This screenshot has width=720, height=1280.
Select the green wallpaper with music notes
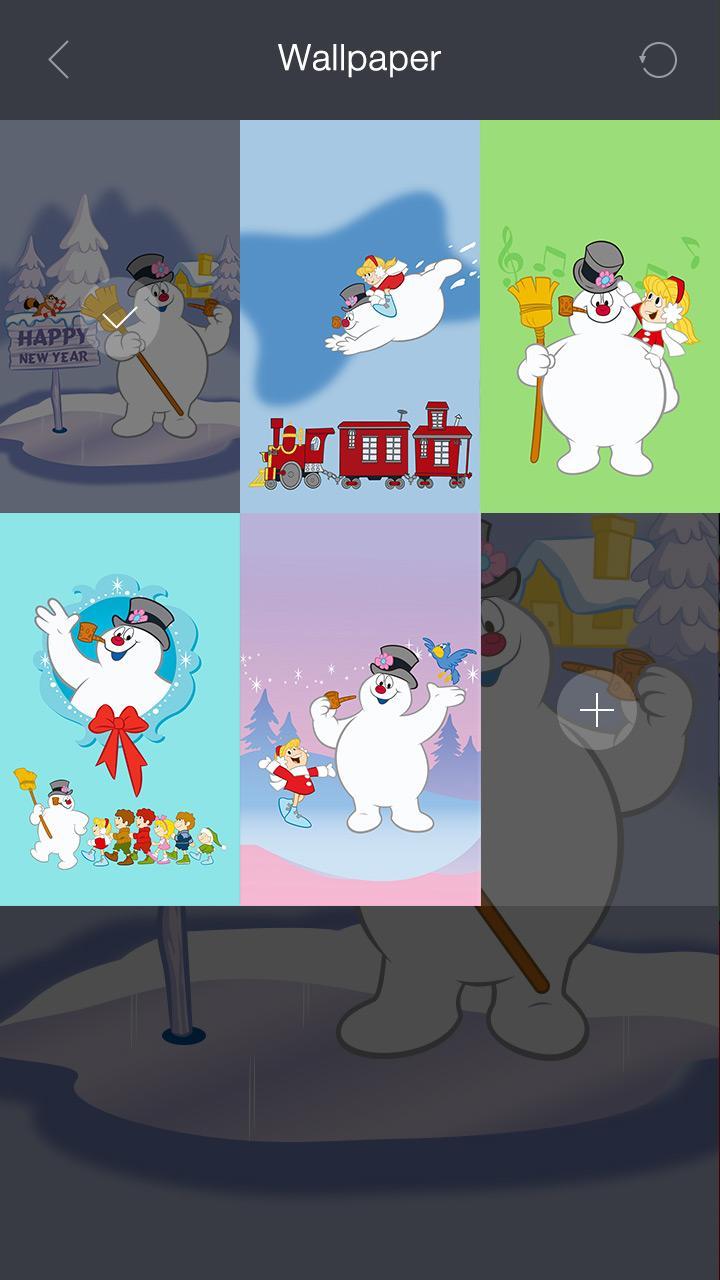tap(599, 316)
